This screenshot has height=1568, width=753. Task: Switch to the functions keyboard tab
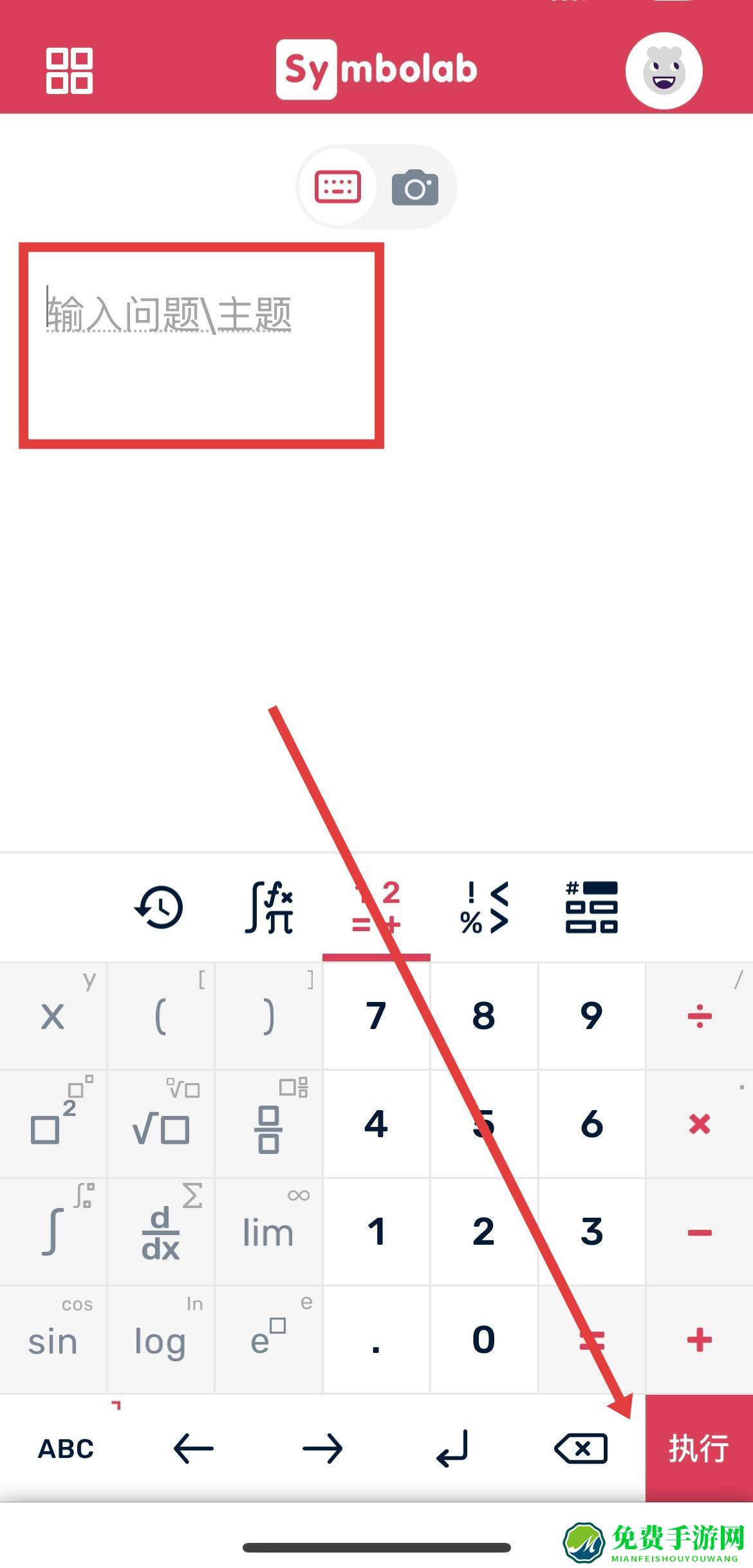point(269,907)
